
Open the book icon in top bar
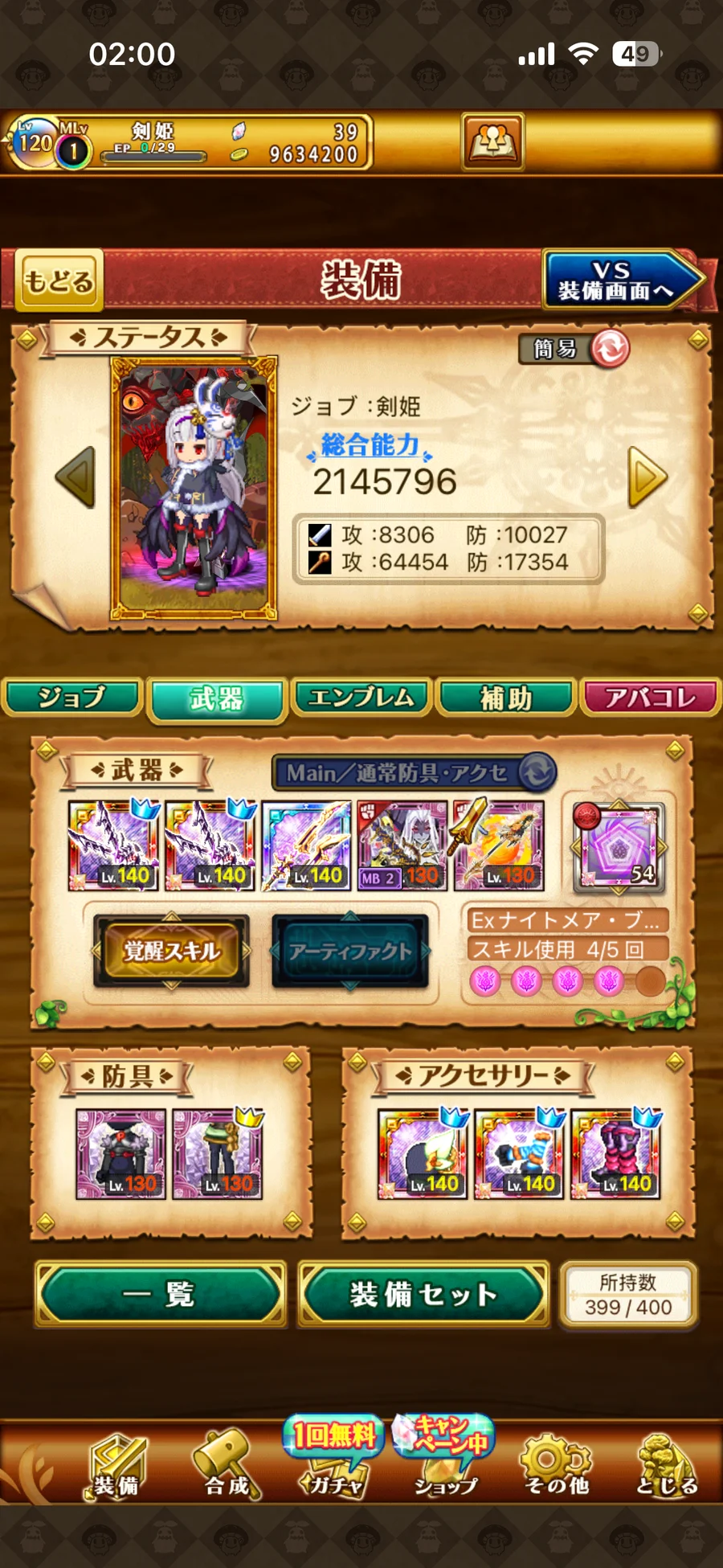click(x=492, y=141)
